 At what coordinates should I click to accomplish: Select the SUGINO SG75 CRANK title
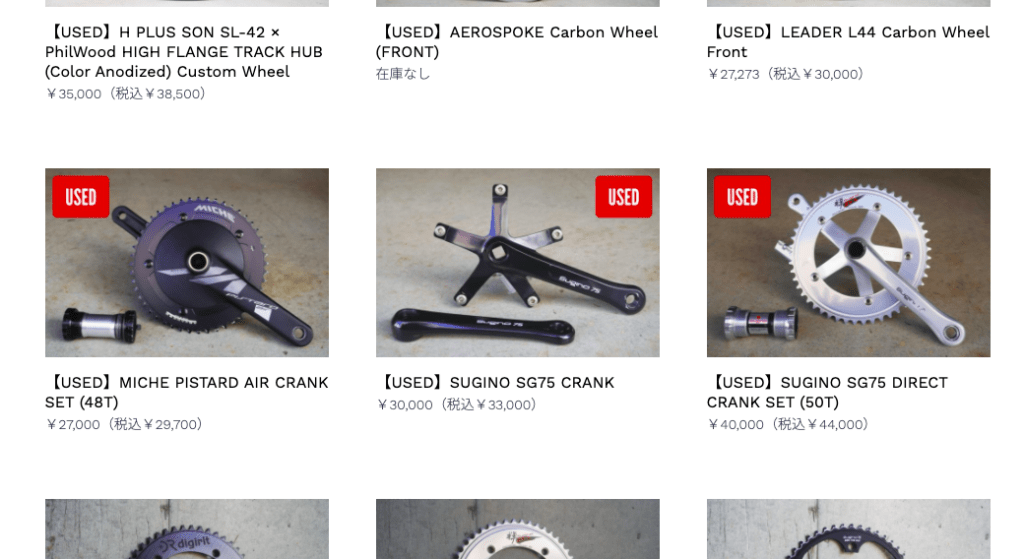(x=495, y=383)
